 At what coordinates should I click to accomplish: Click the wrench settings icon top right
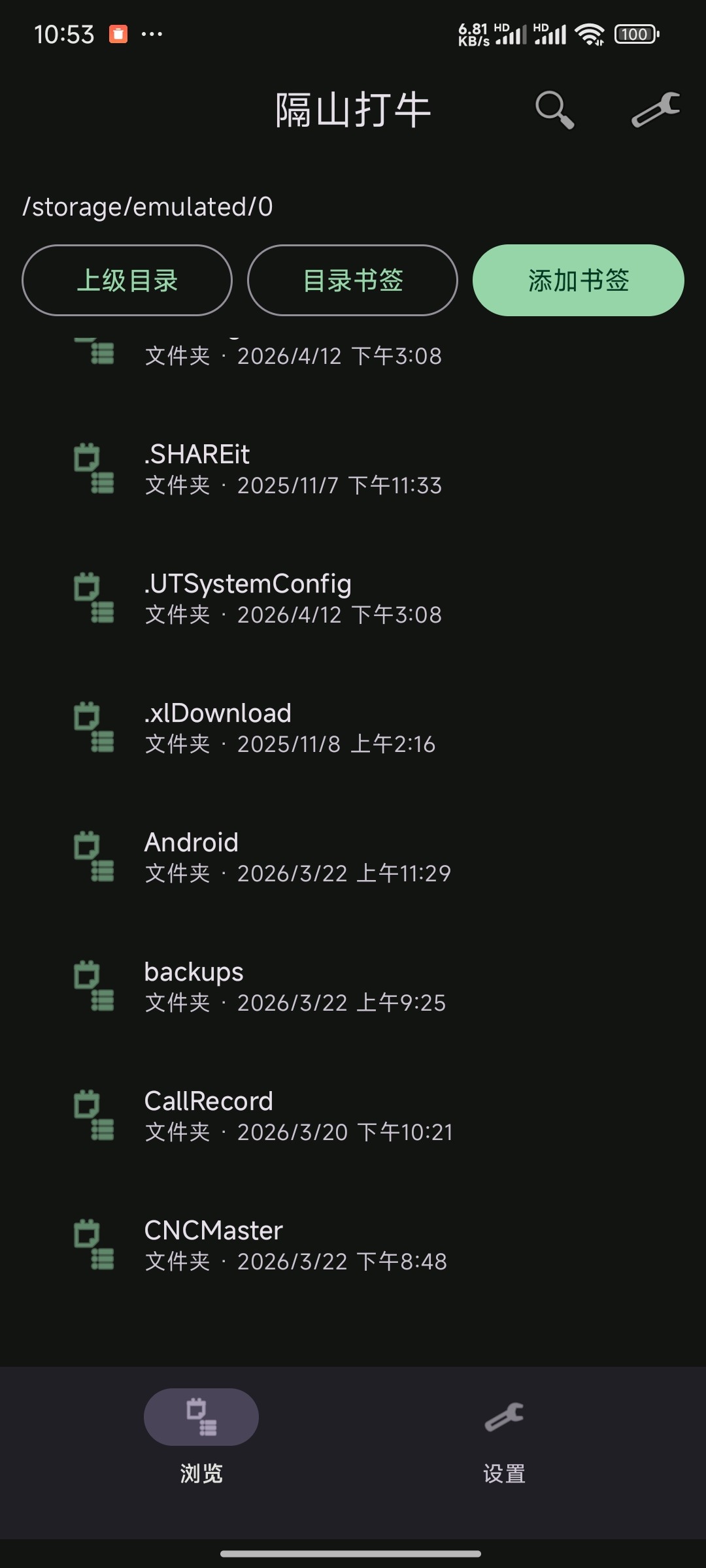[654, 109]
